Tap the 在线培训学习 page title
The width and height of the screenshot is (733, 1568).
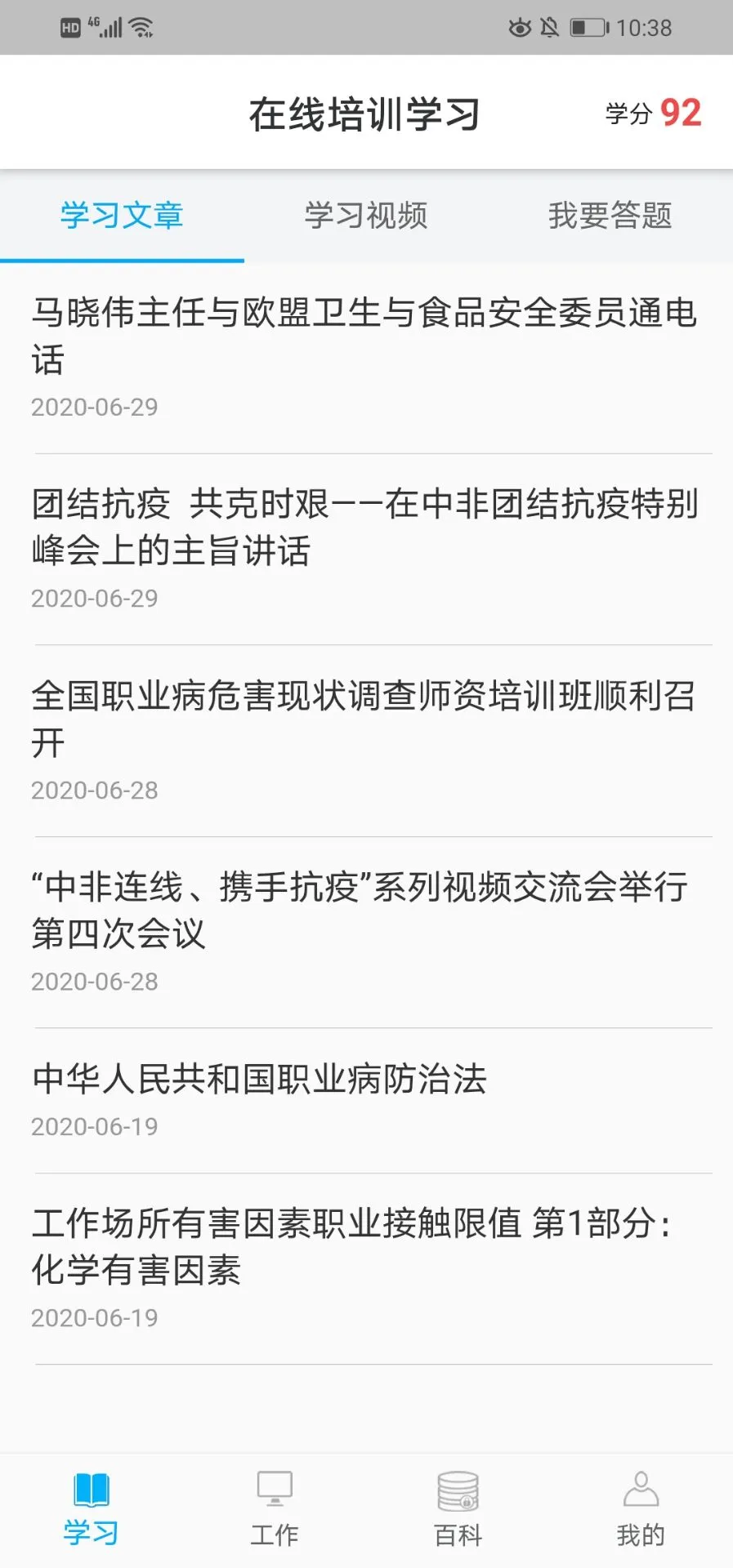(x=366, y=113)
